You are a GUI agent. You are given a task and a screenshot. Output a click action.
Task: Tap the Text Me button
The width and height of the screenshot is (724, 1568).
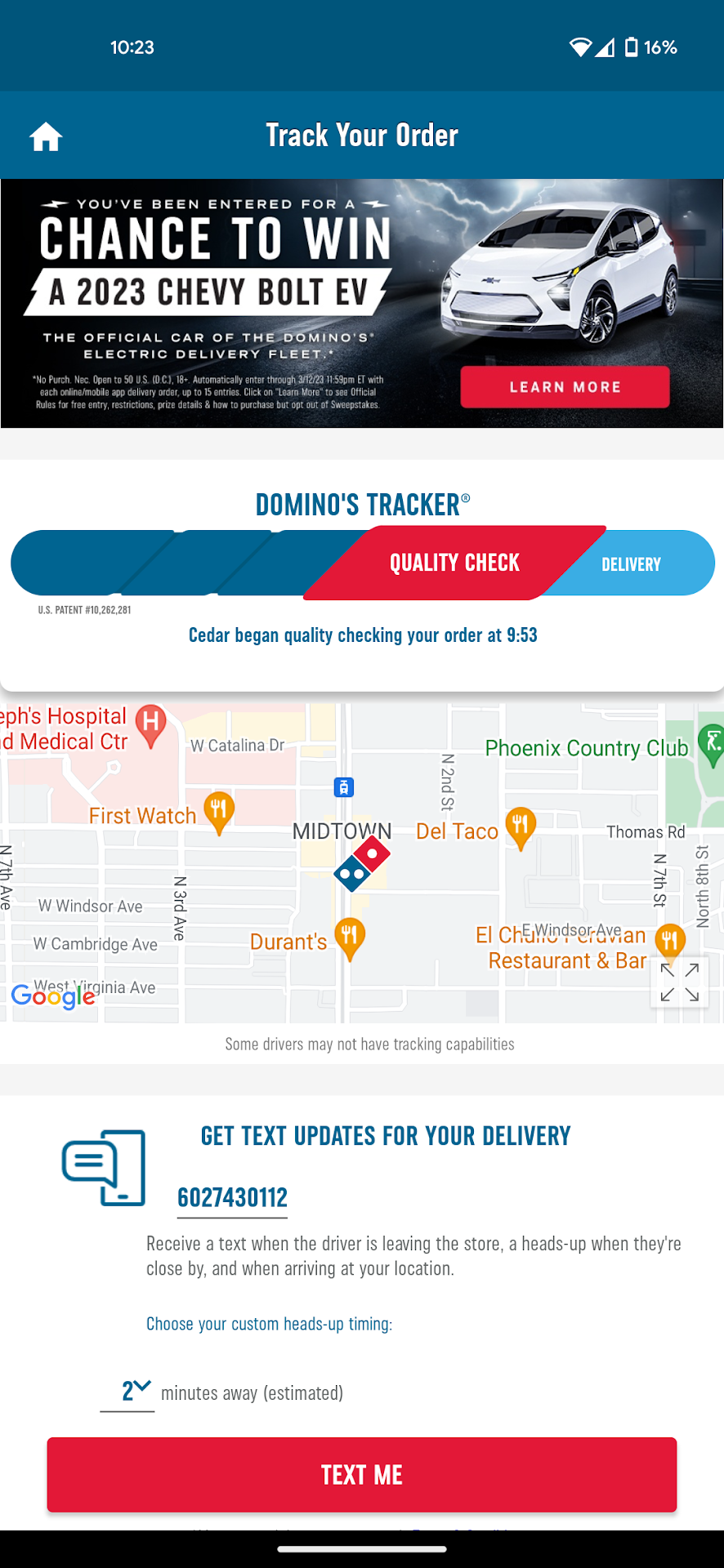coord(362,1475)
